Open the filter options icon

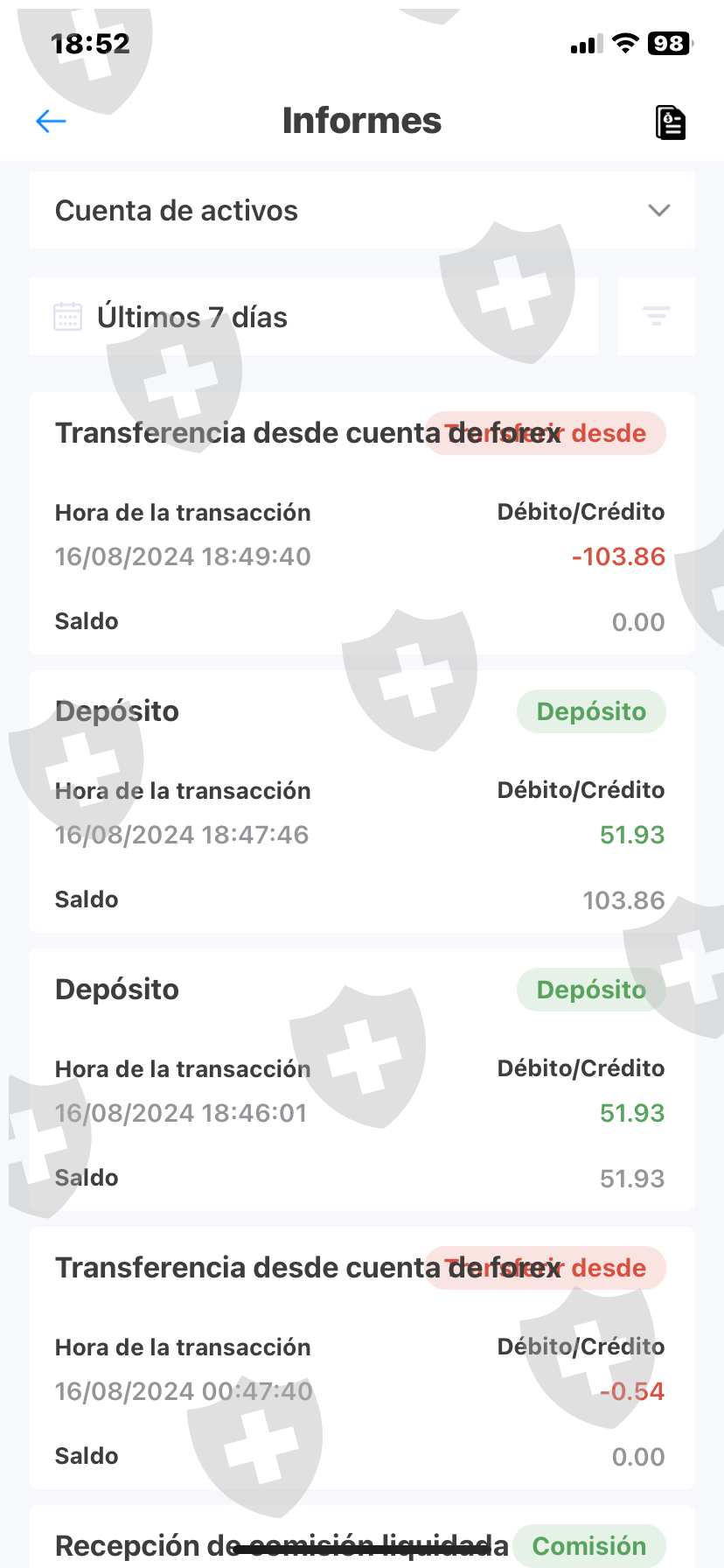[657, 317]
